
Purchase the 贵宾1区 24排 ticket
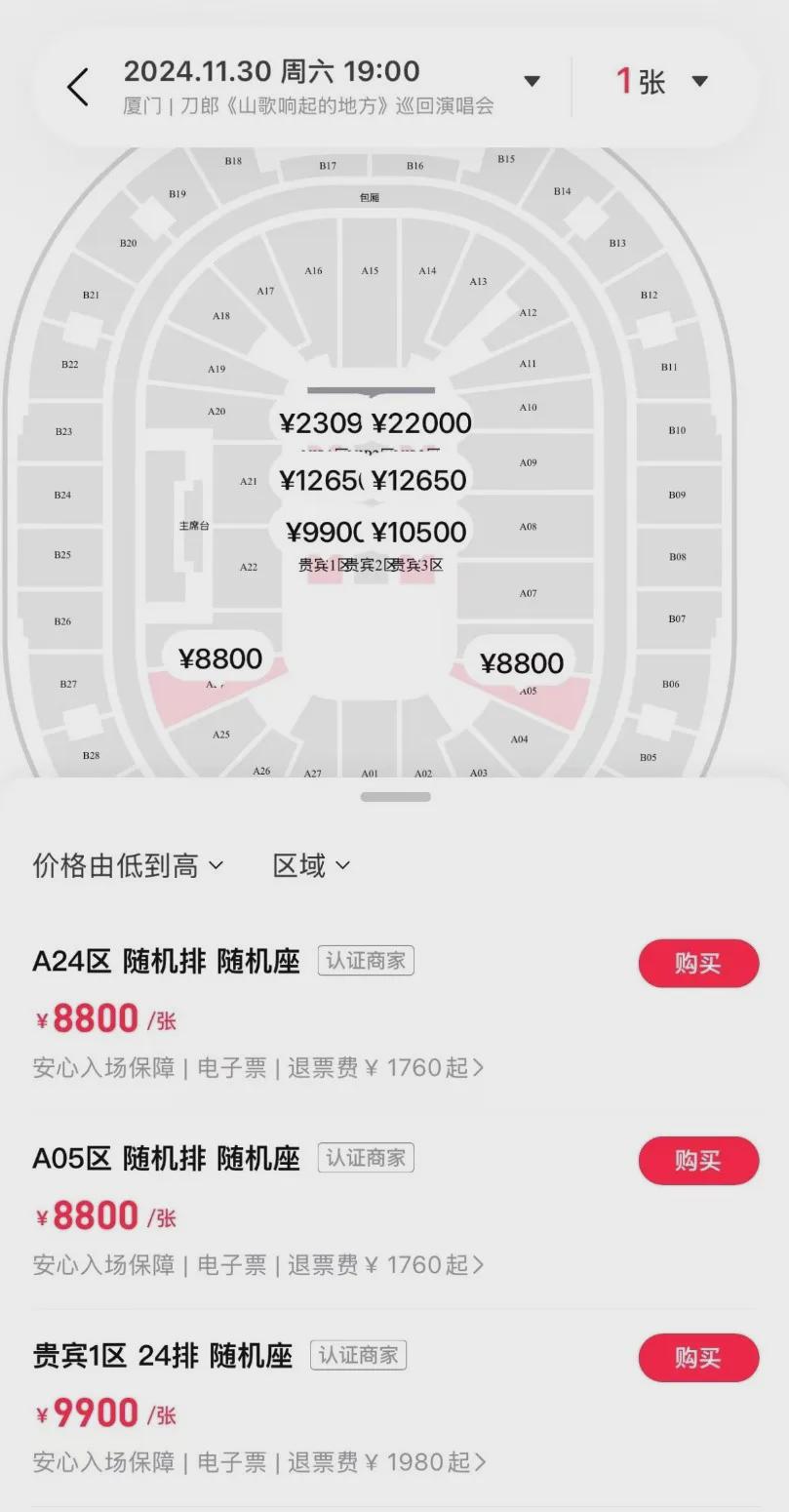click(698, 1358)
